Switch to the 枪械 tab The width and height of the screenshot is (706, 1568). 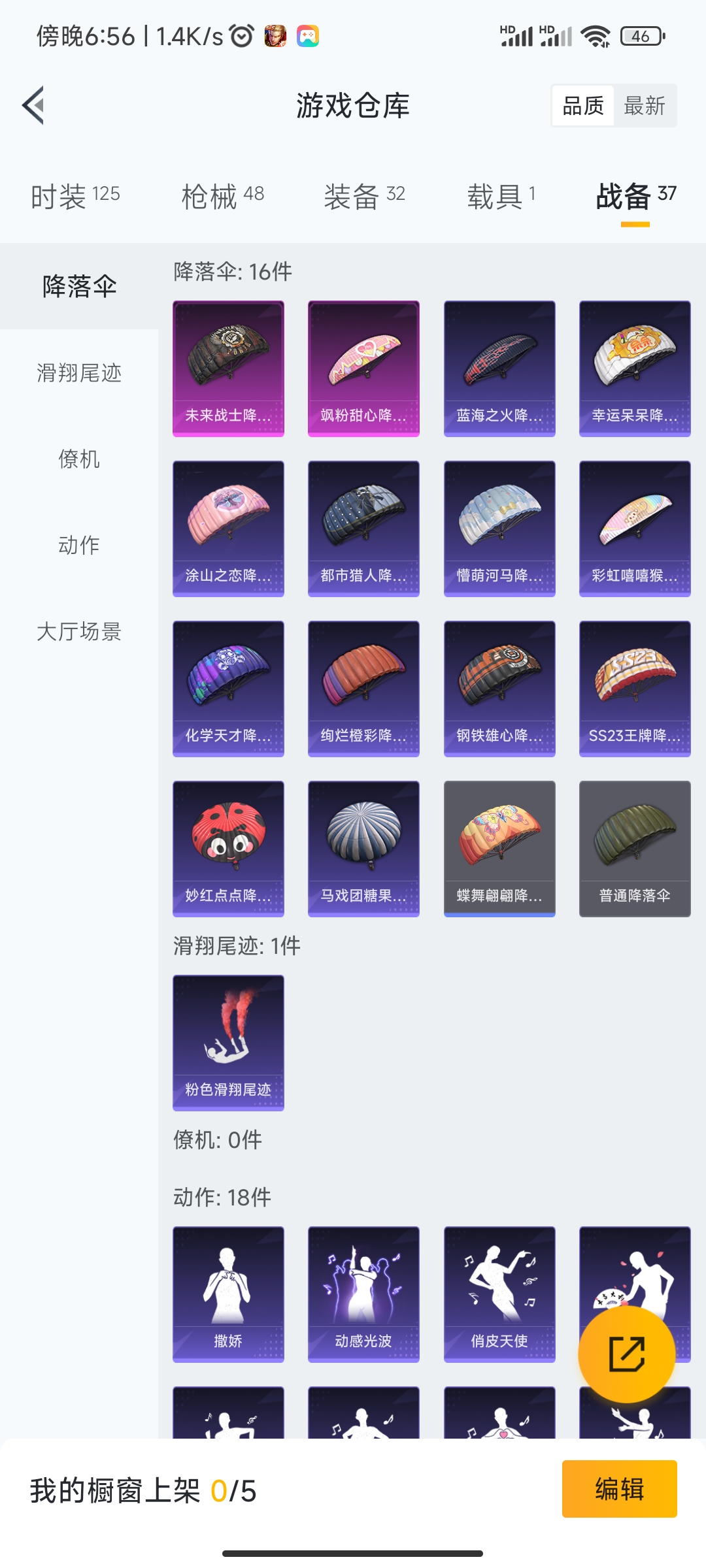(x=222, y=196)
